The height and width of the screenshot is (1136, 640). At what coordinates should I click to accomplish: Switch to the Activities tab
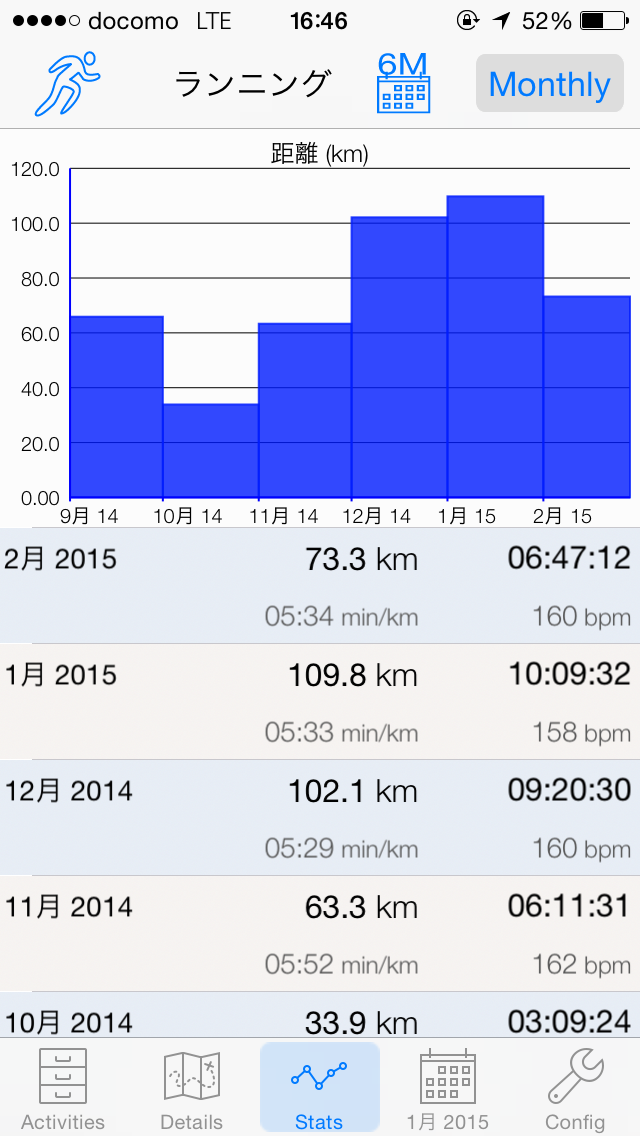pos(63,1087)
